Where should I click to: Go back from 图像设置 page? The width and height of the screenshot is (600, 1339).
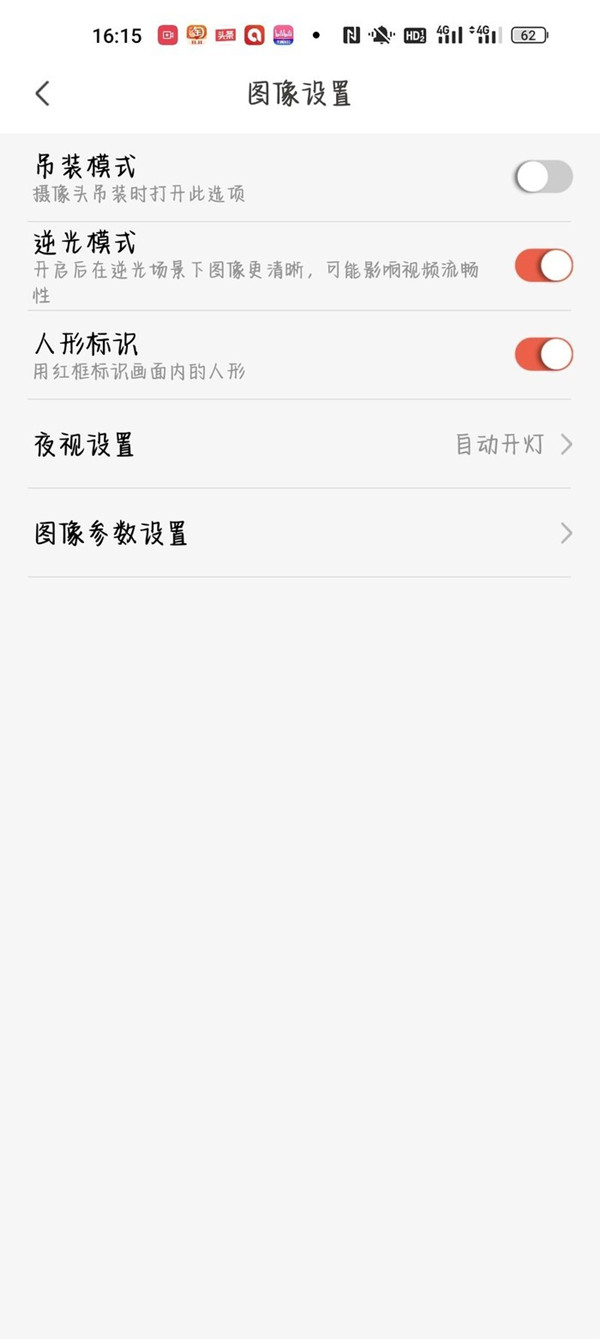pyautogui.click(x=42, y=94)
